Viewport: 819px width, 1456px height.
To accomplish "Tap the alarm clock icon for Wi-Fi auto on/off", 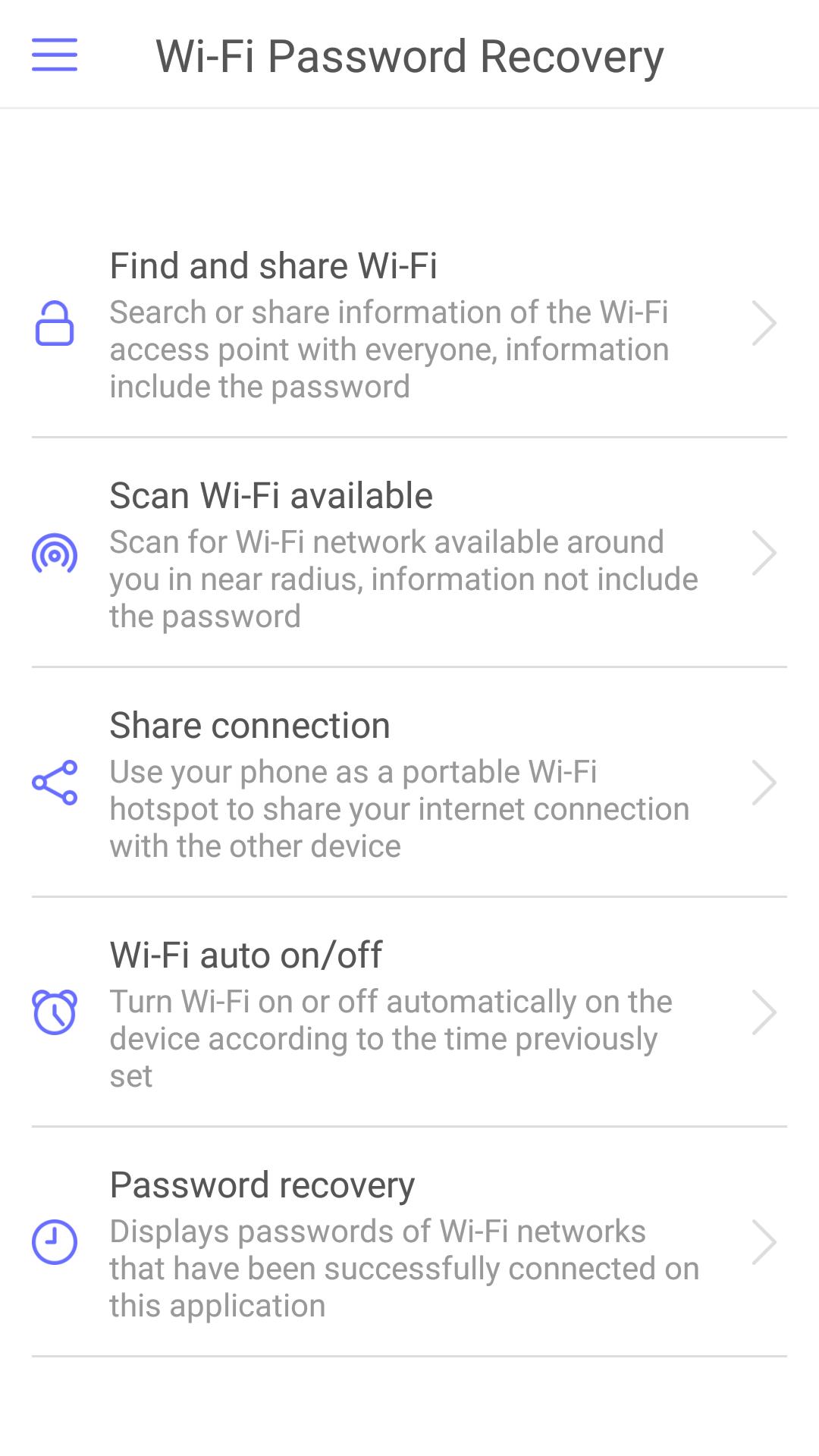I will (55, 1012).
